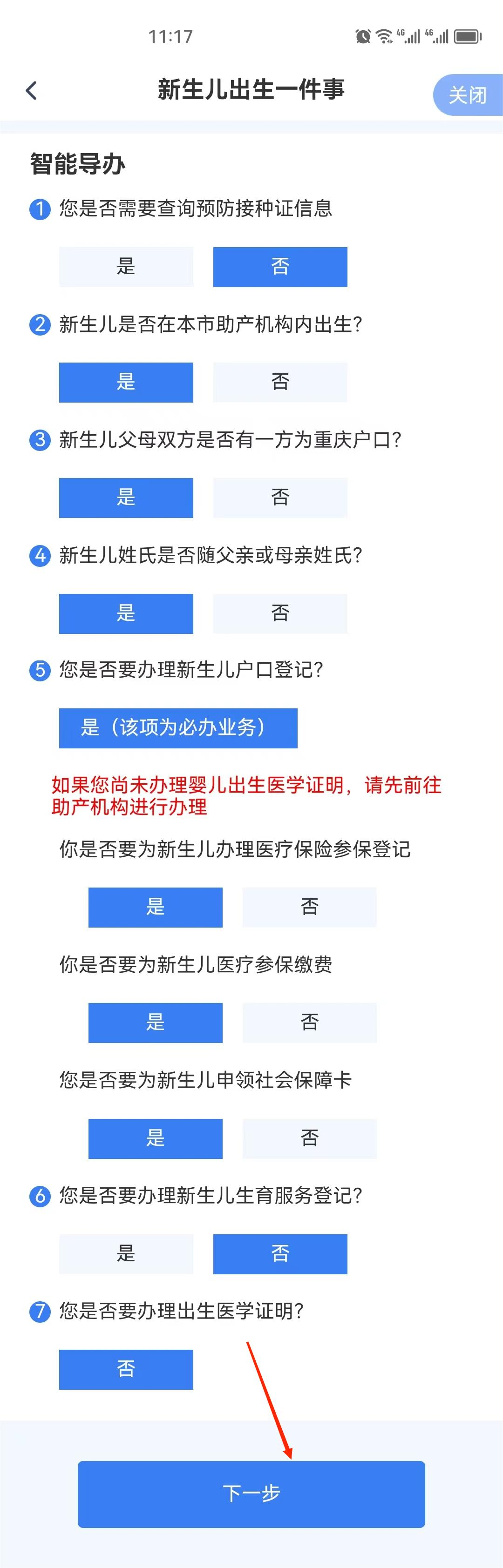Pick 否 for applying social security card
Screen dimensions: 503x1568
pyautogui.click(x=309, y=1138)
